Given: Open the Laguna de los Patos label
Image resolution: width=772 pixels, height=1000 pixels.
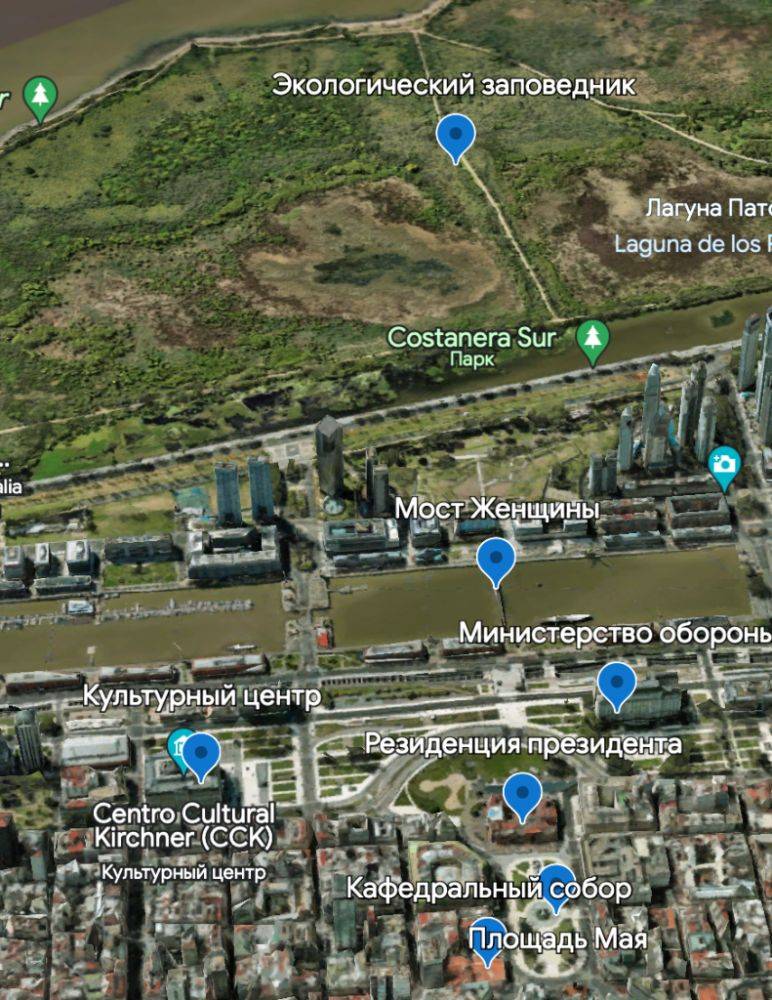Looking at the screenshot, I should pos(692,243).
